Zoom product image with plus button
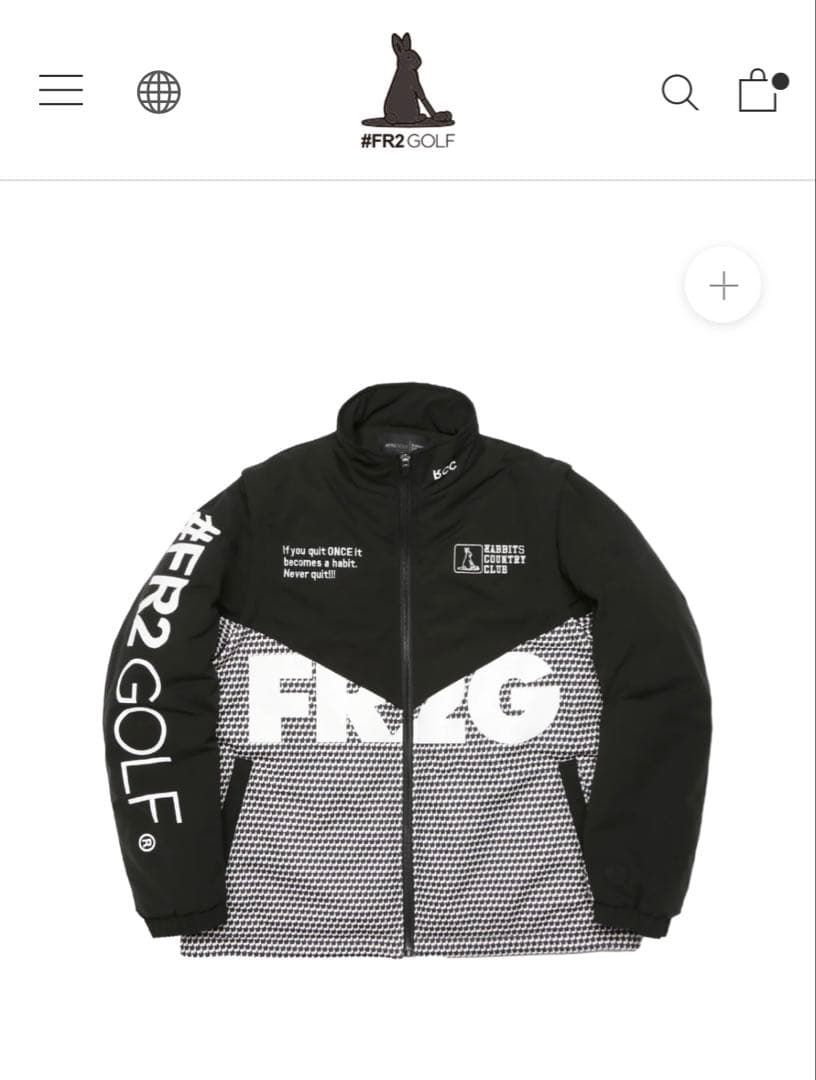Screen dimensions: 816x1080 tap(722, 285)
